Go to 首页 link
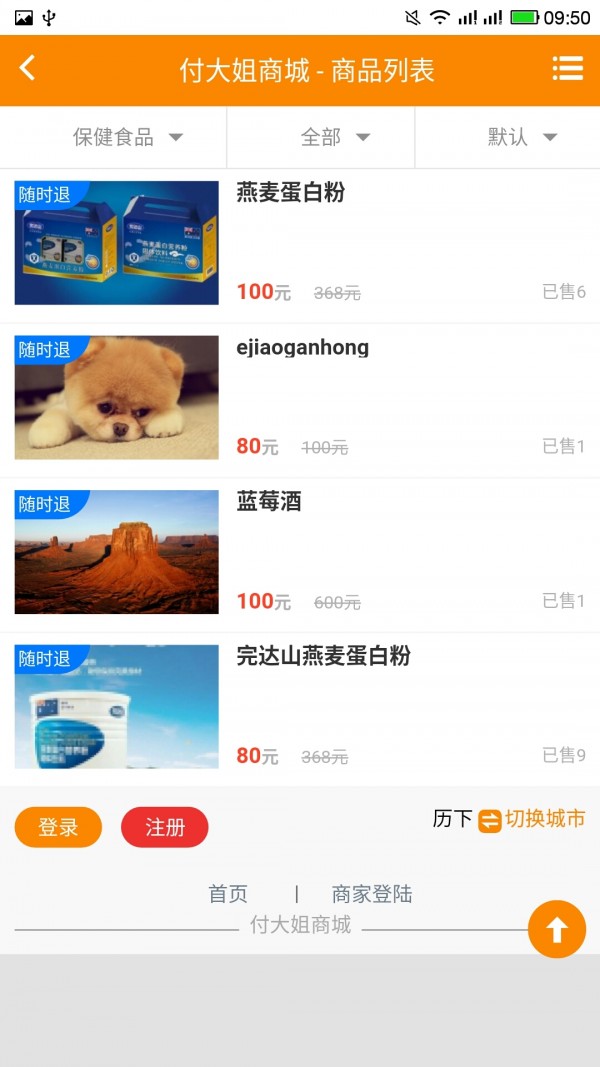The height and width of the screenshot is (1067, 600). (x=228, y=894)
